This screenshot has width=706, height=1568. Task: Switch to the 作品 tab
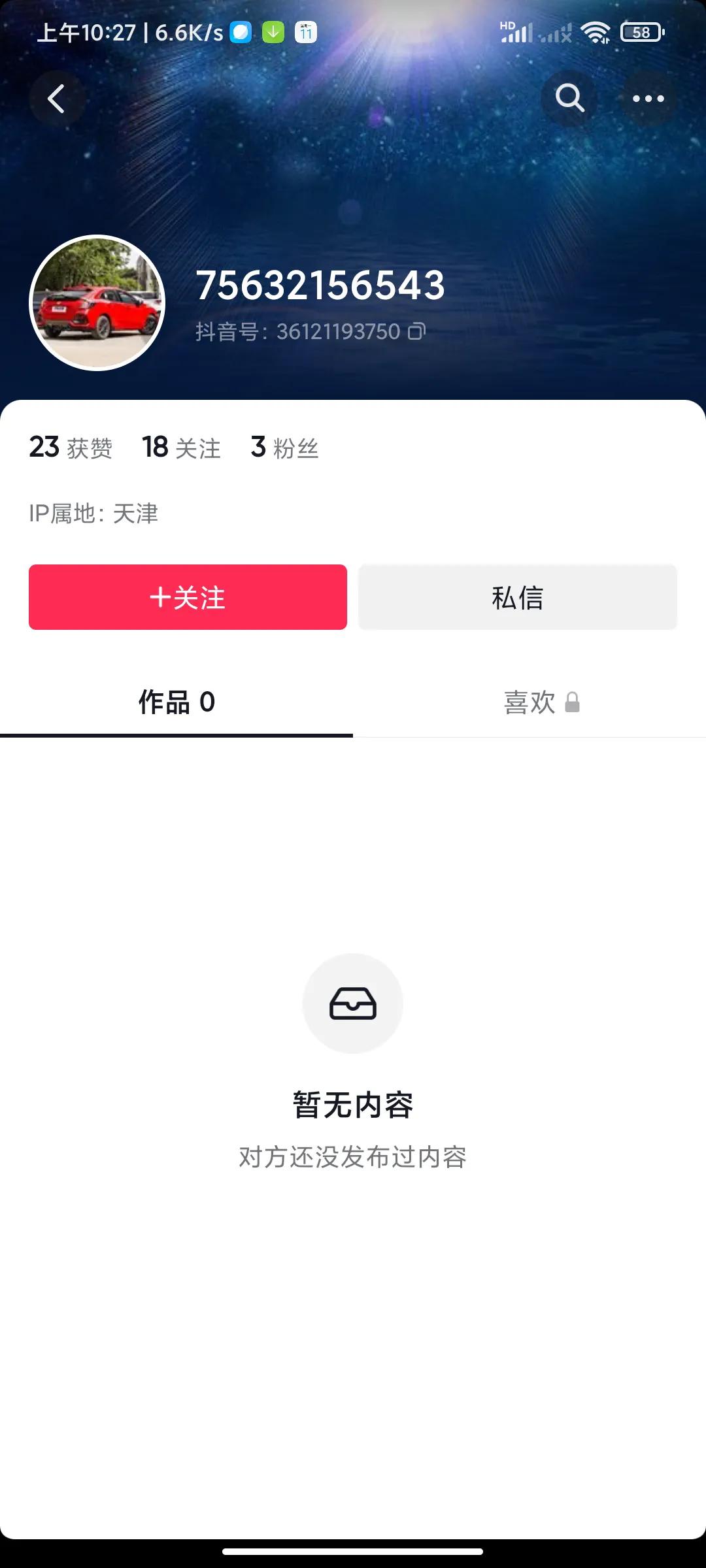[x=175, y=704]
